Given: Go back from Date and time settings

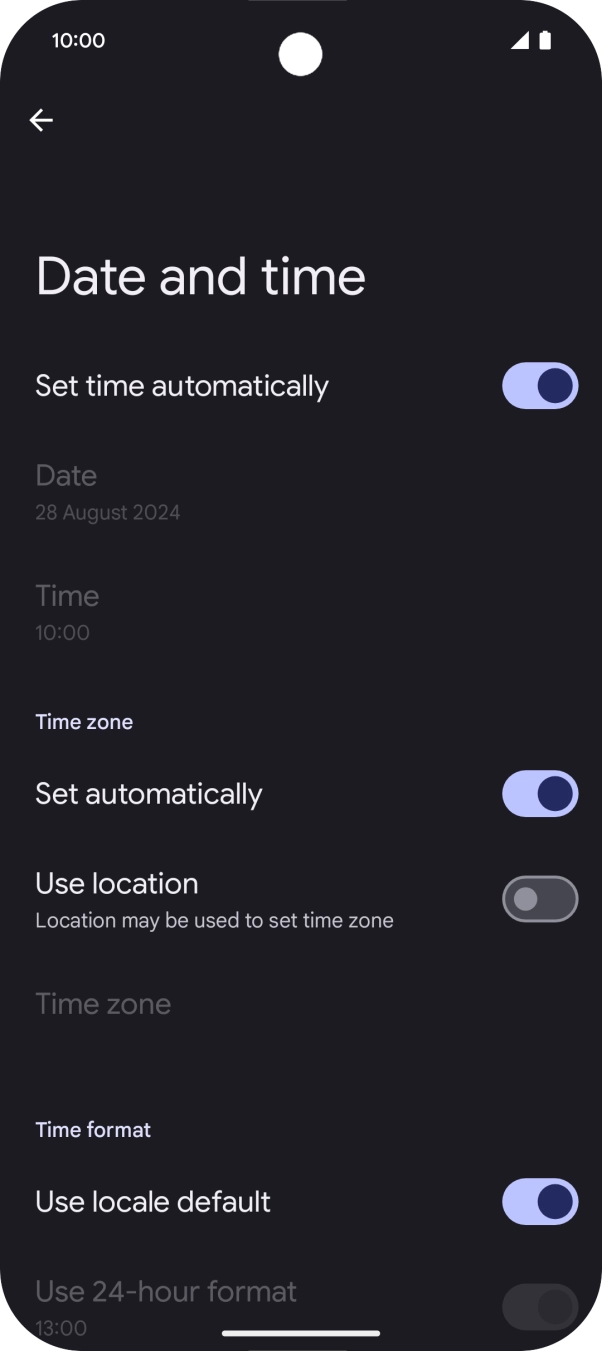Looking at the screenshot, I should [x=41, y=120].
